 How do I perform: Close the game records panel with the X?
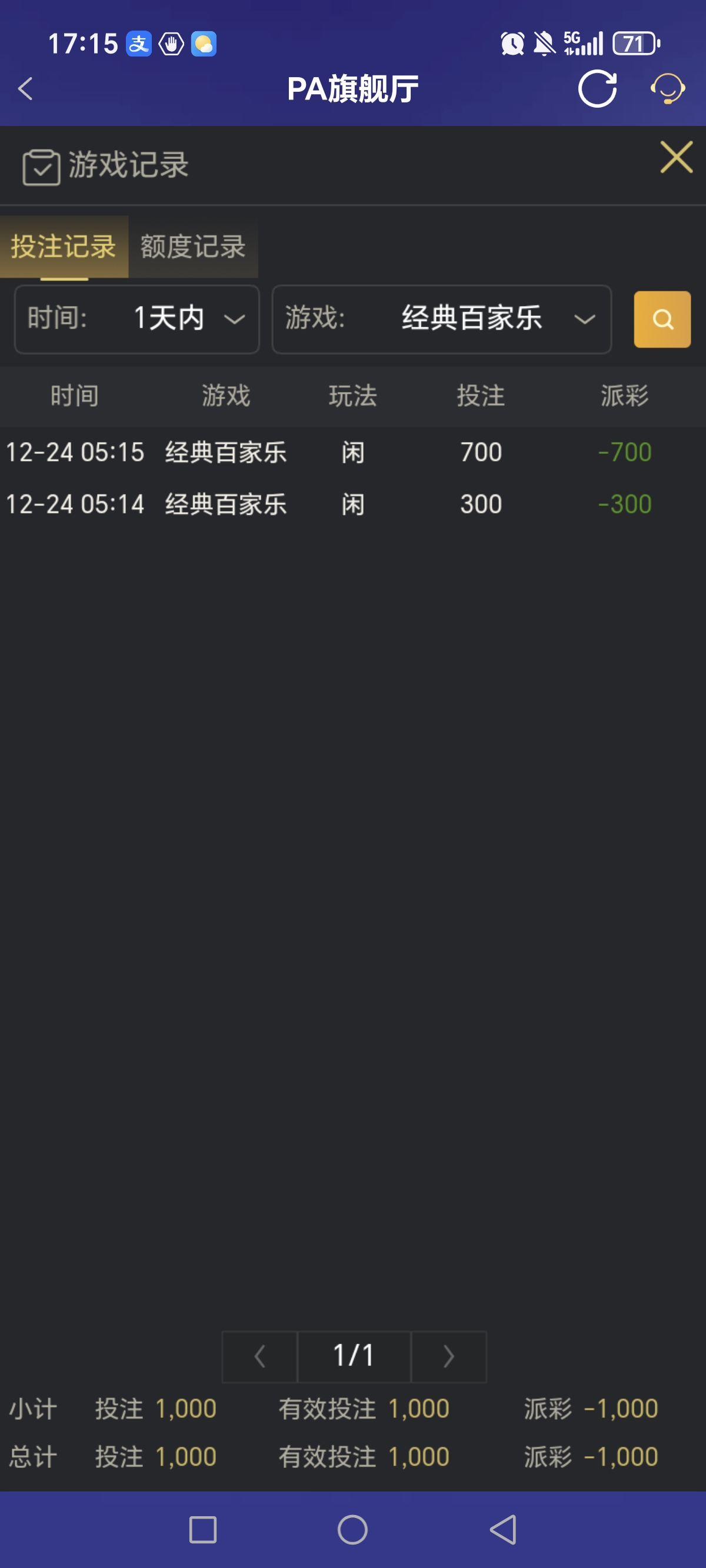coord(675,157)
